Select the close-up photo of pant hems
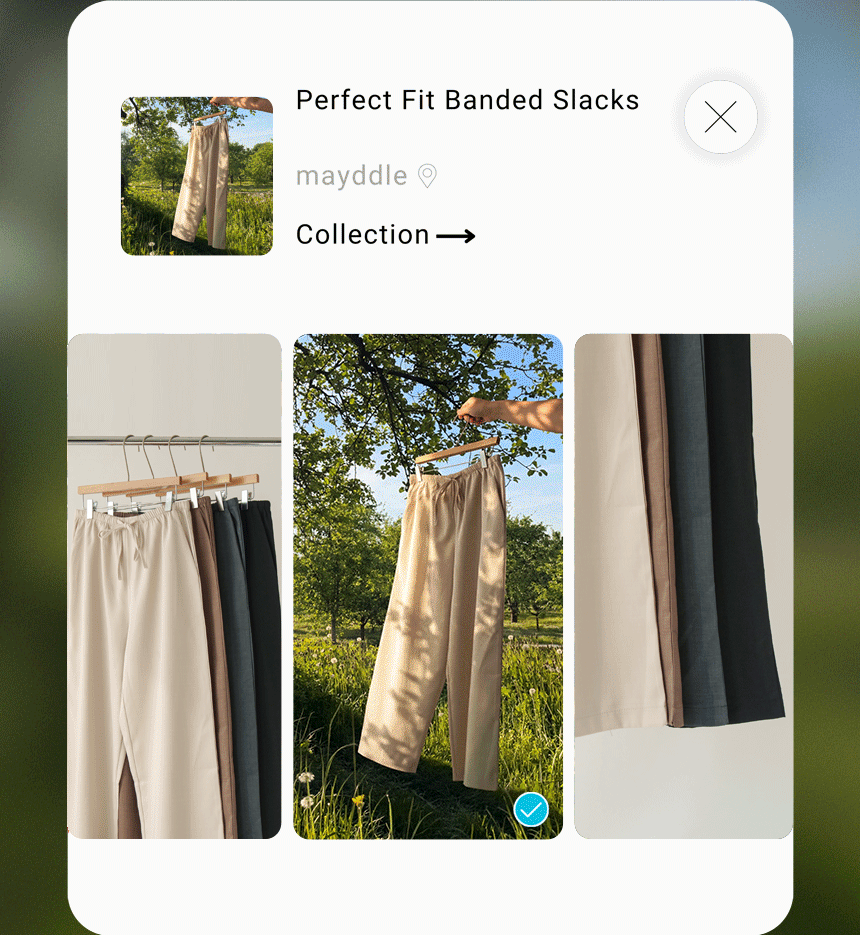This screenshot has height=935, width=860. [683, 586]
